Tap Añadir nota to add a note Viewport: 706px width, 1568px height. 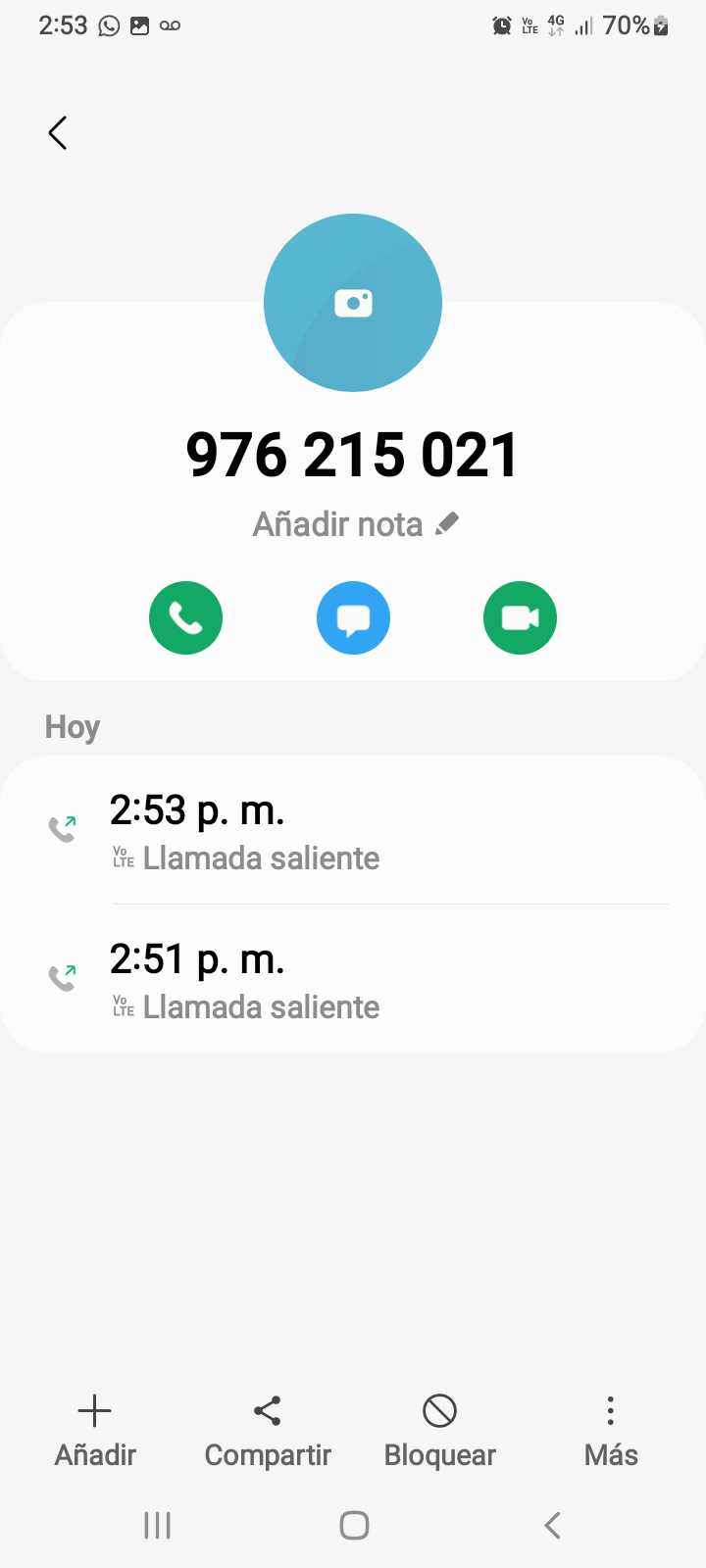[x=355, y=524]
